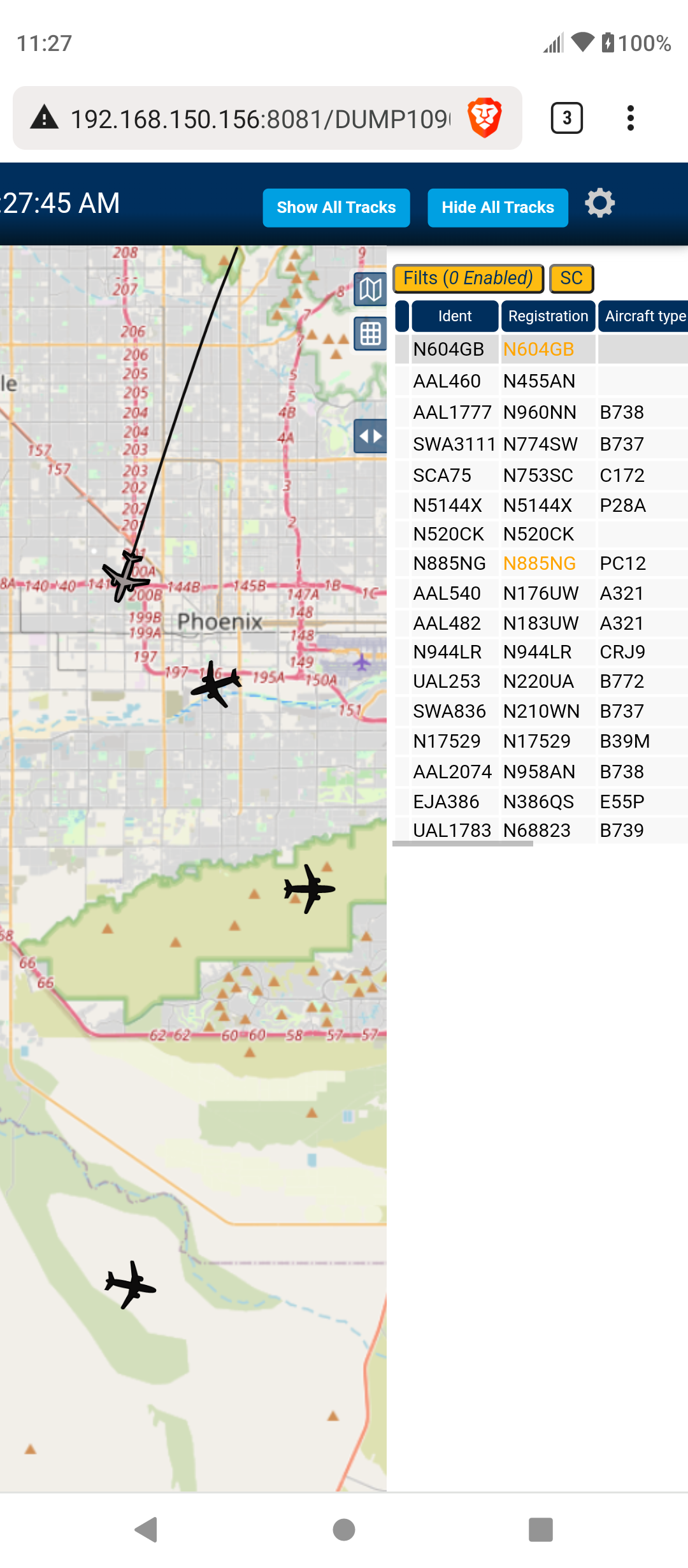This screenshot has height=1568, width=688.
Task: Open the map layers icon
Action: point(370,290)
